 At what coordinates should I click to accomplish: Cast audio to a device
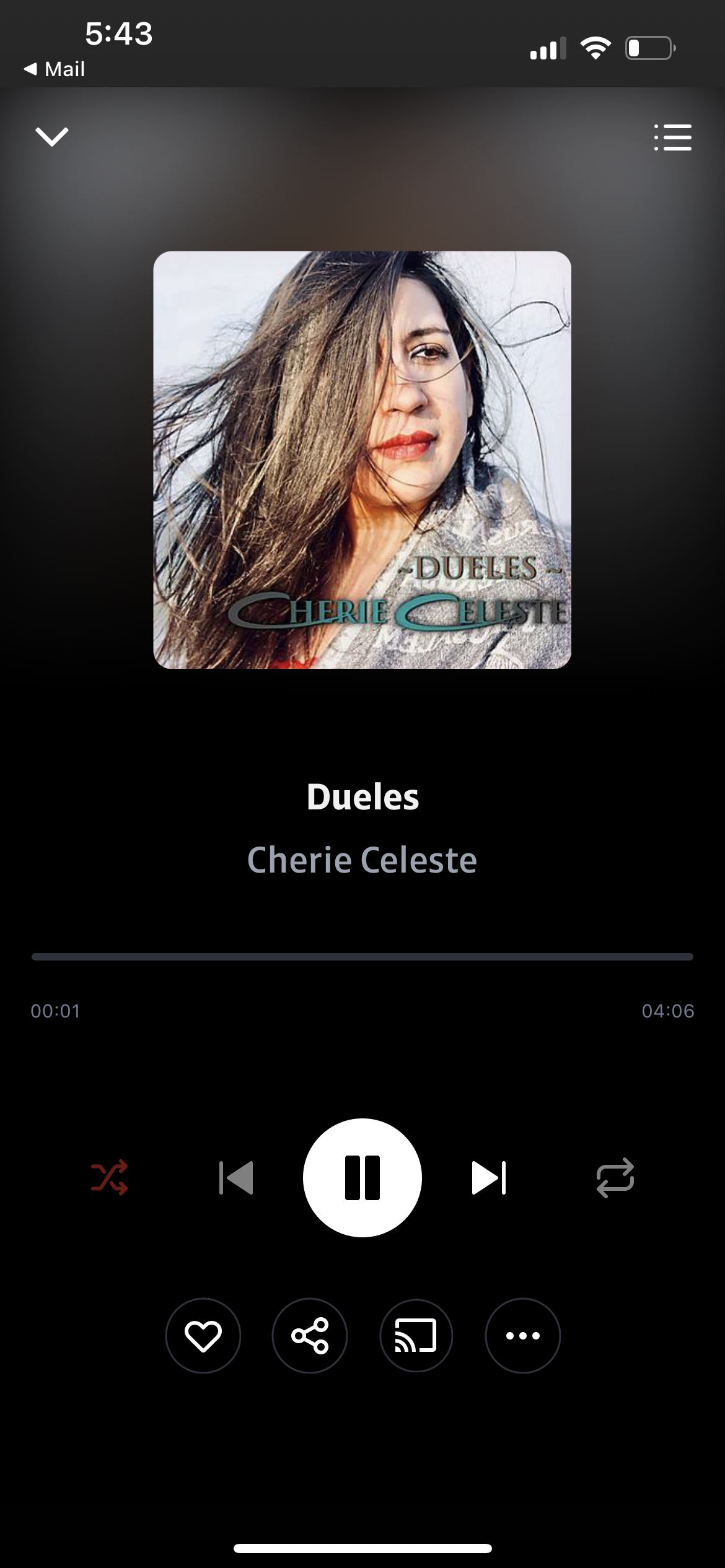tap(416, 1336)
